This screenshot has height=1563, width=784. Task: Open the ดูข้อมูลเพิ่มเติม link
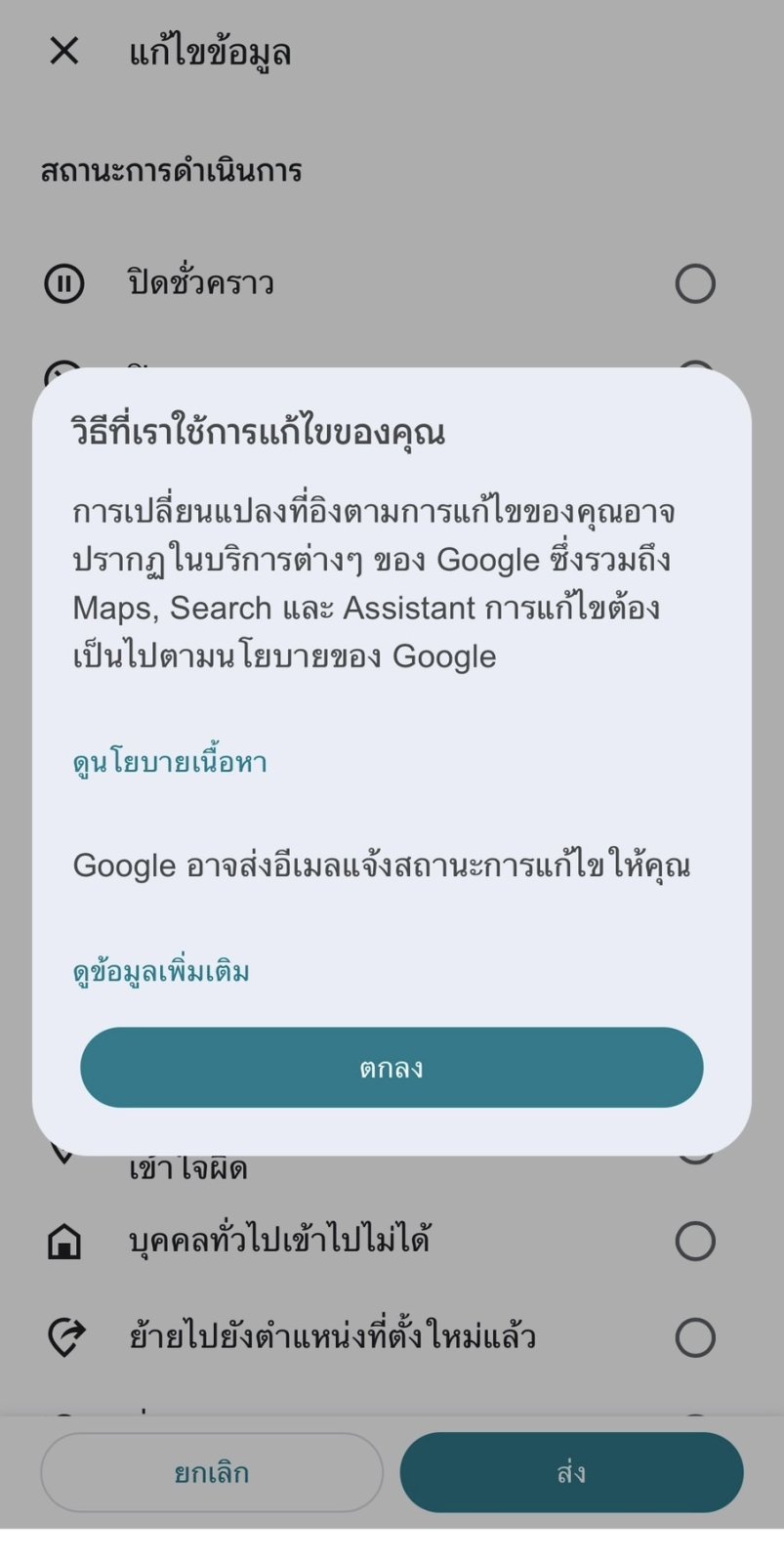(162, 972)
